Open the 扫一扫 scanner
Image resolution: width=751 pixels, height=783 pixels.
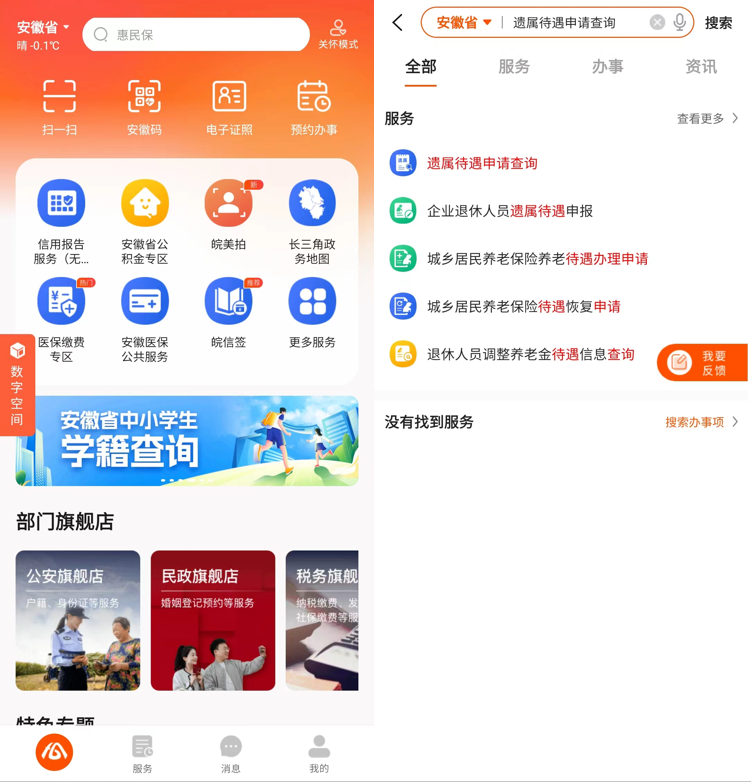pyautogui.click(x=60, y=107)
